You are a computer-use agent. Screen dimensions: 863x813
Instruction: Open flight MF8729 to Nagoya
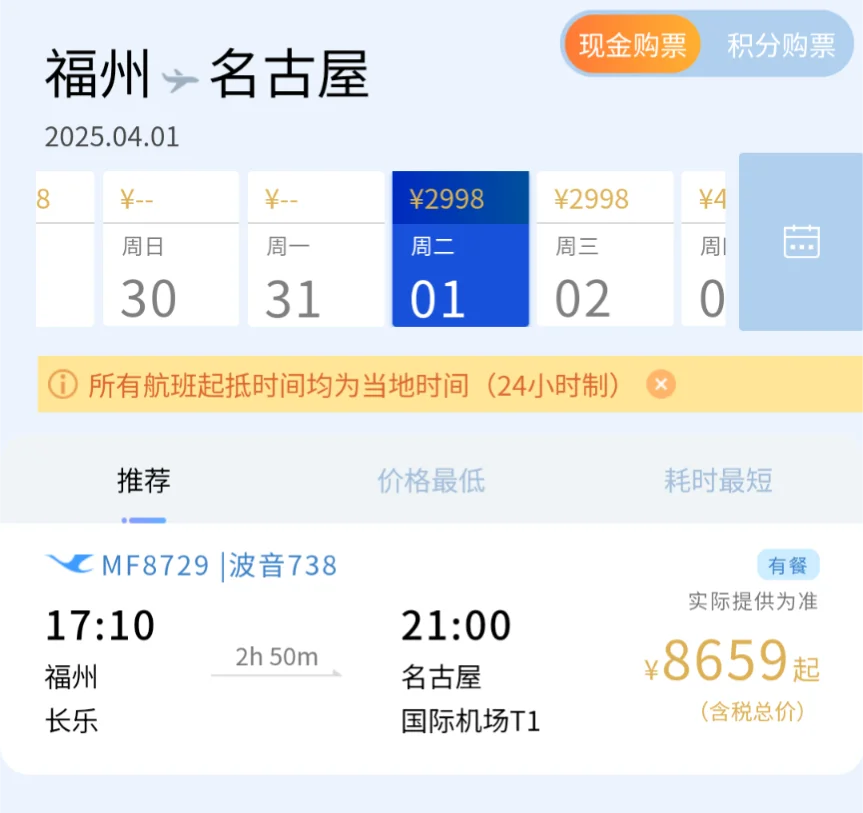pos(430,650)
